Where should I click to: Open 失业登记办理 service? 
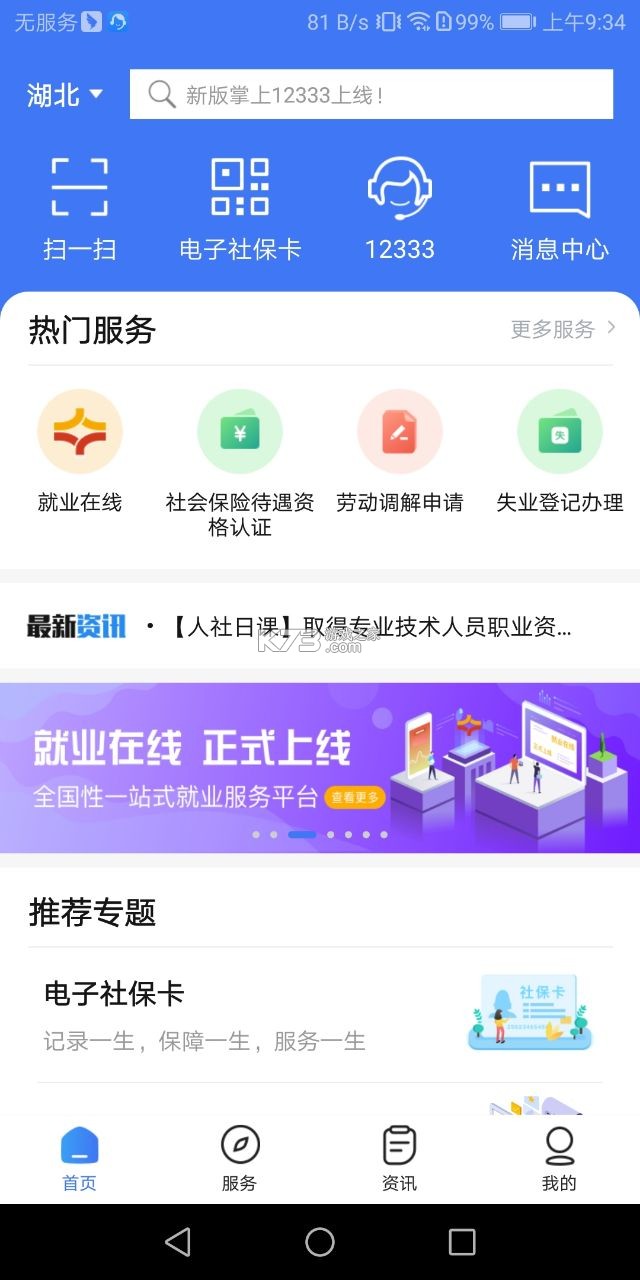click(x=560, y=452)
